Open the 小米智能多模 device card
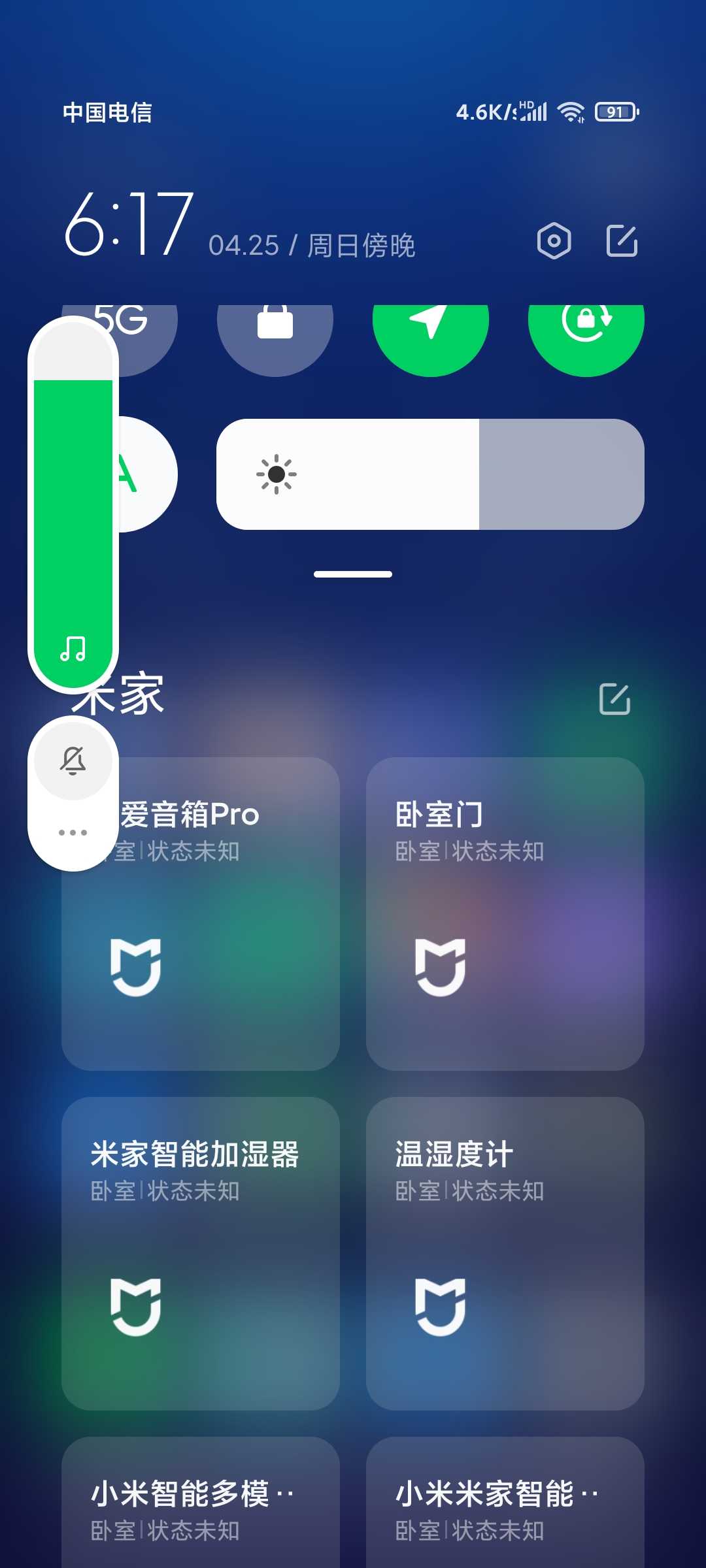 (201, 1503)
